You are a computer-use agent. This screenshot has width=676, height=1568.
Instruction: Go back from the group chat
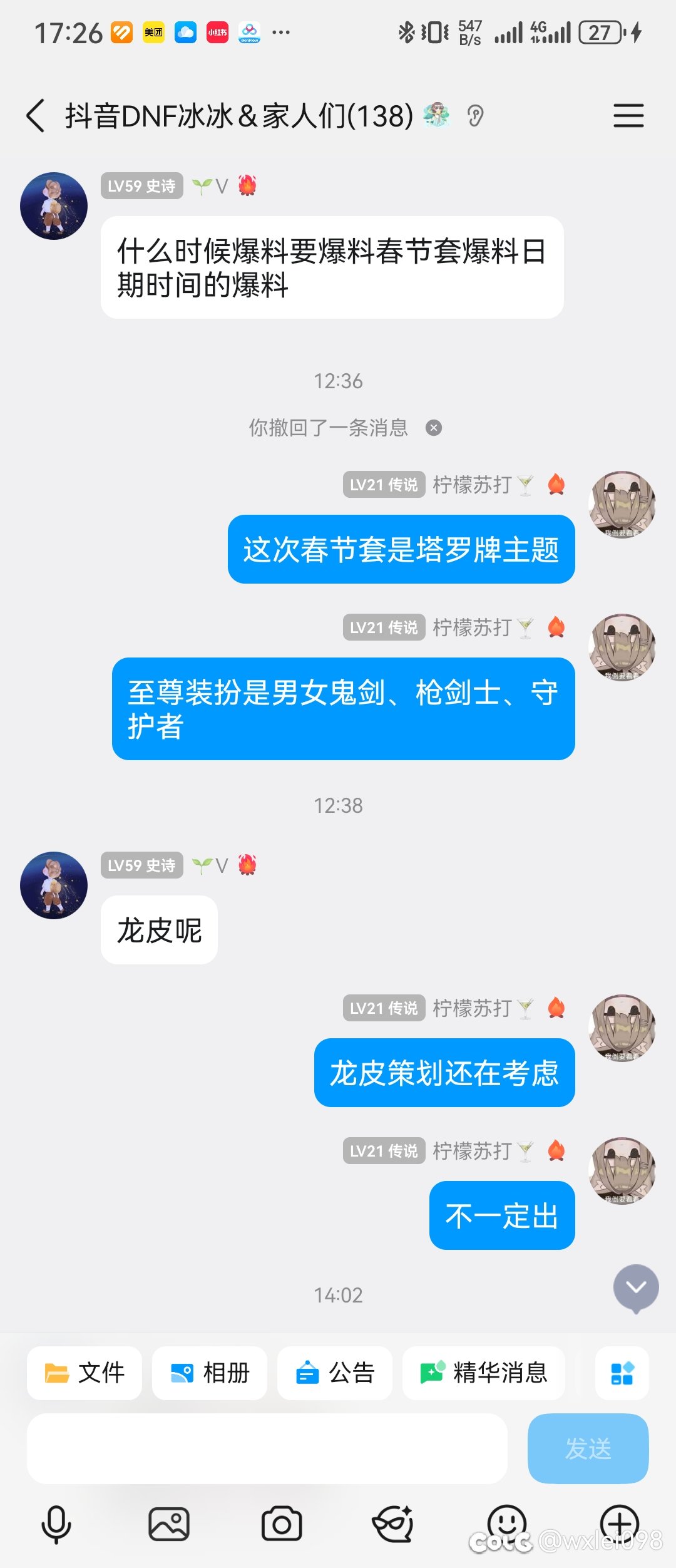coord(36,116)
